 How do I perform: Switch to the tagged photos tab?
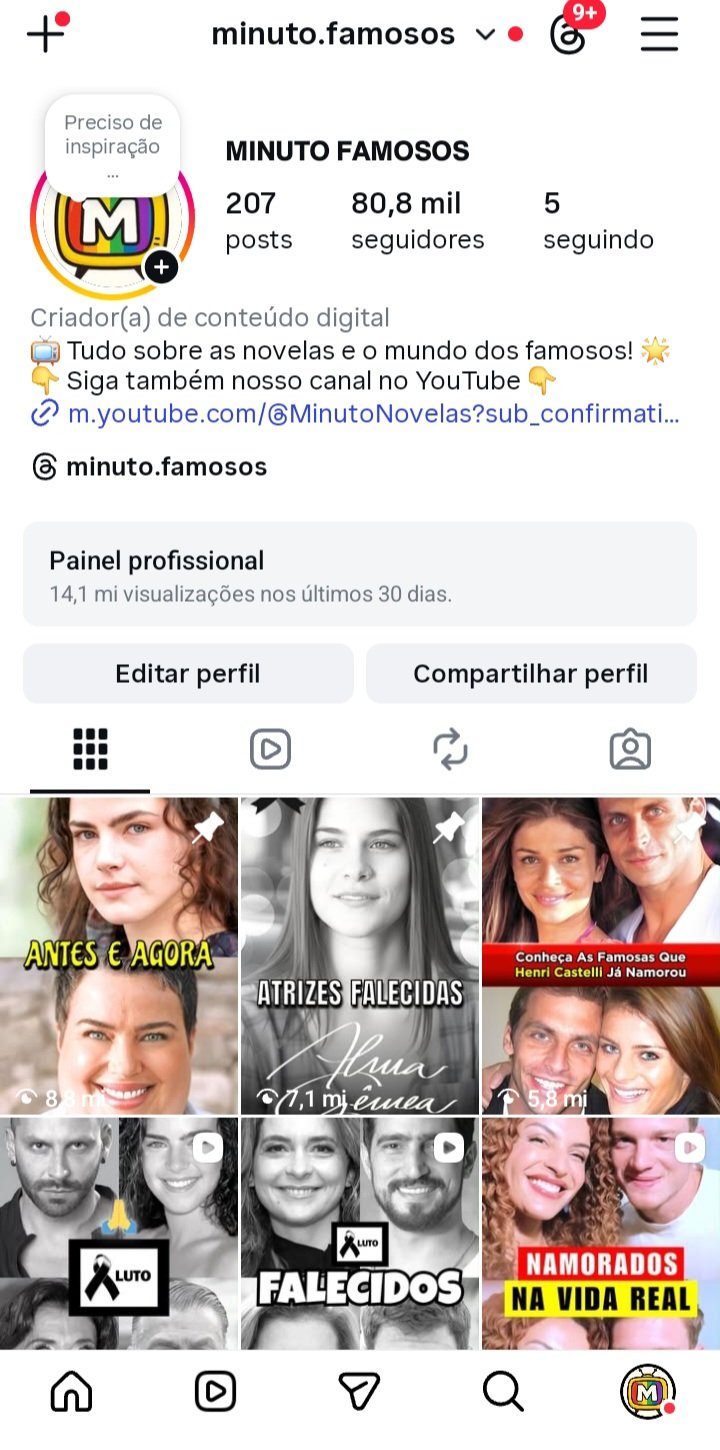630,749
